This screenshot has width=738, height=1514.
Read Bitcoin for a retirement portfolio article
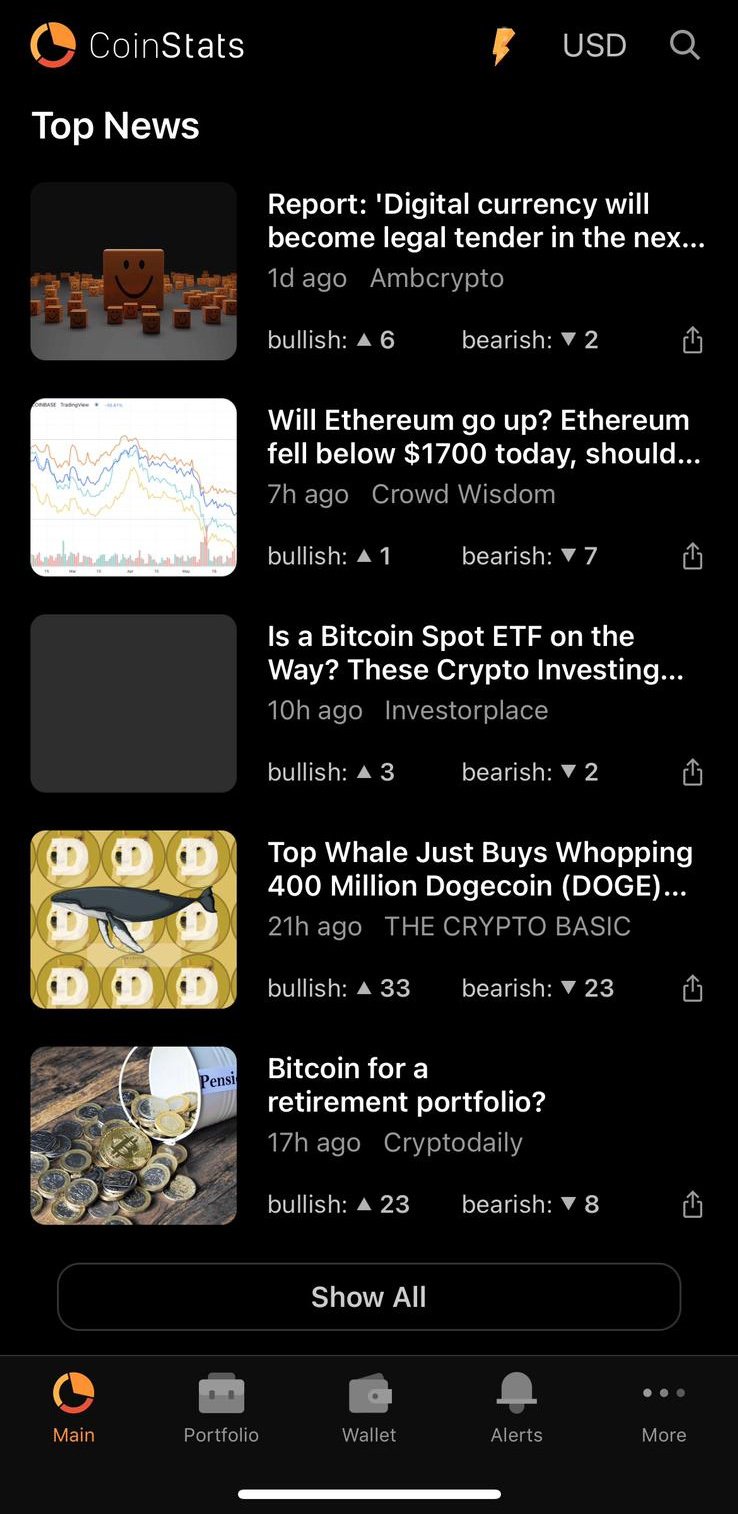(x=406, y=1085)
